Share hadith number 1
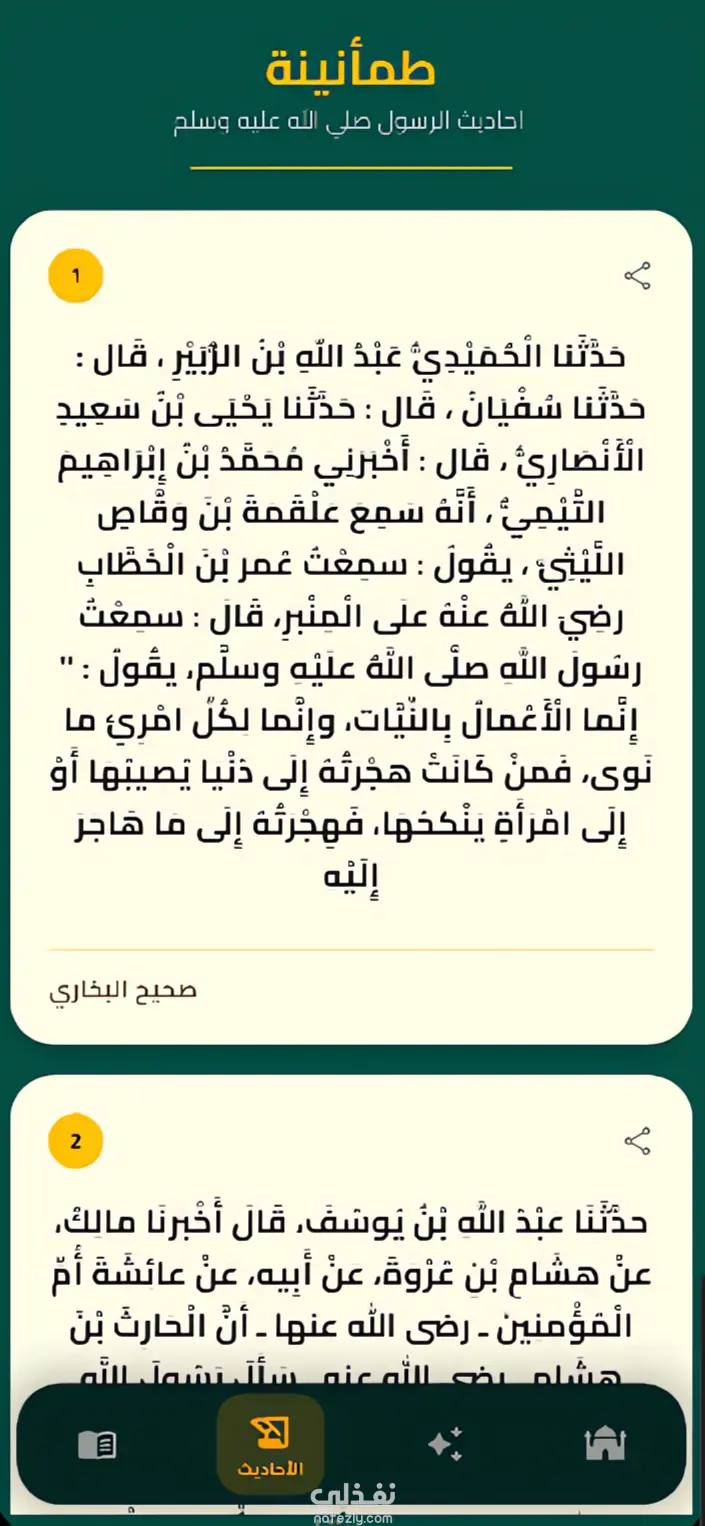 [637, 275]
